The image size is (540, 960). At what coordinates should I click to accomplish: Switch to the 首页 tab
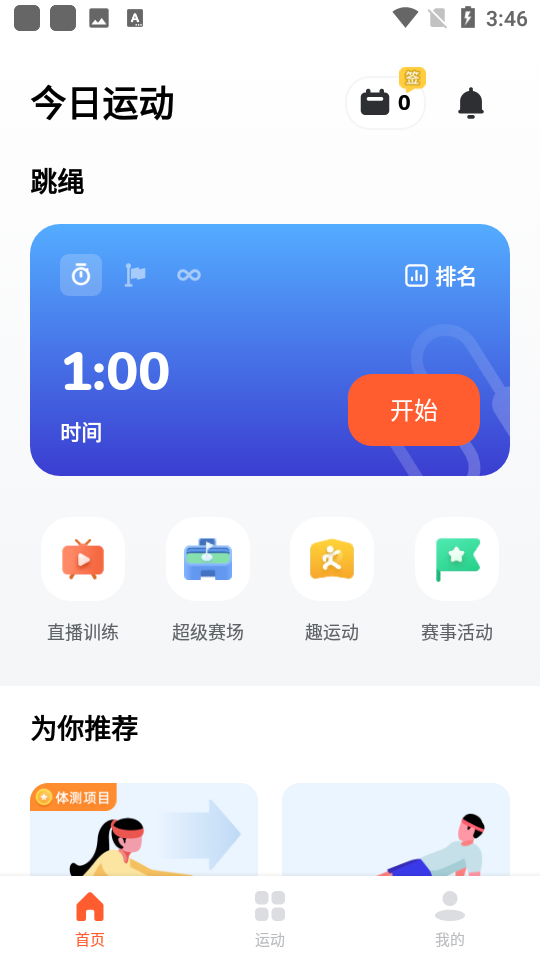pyautogui.click(x=90, y=919)
